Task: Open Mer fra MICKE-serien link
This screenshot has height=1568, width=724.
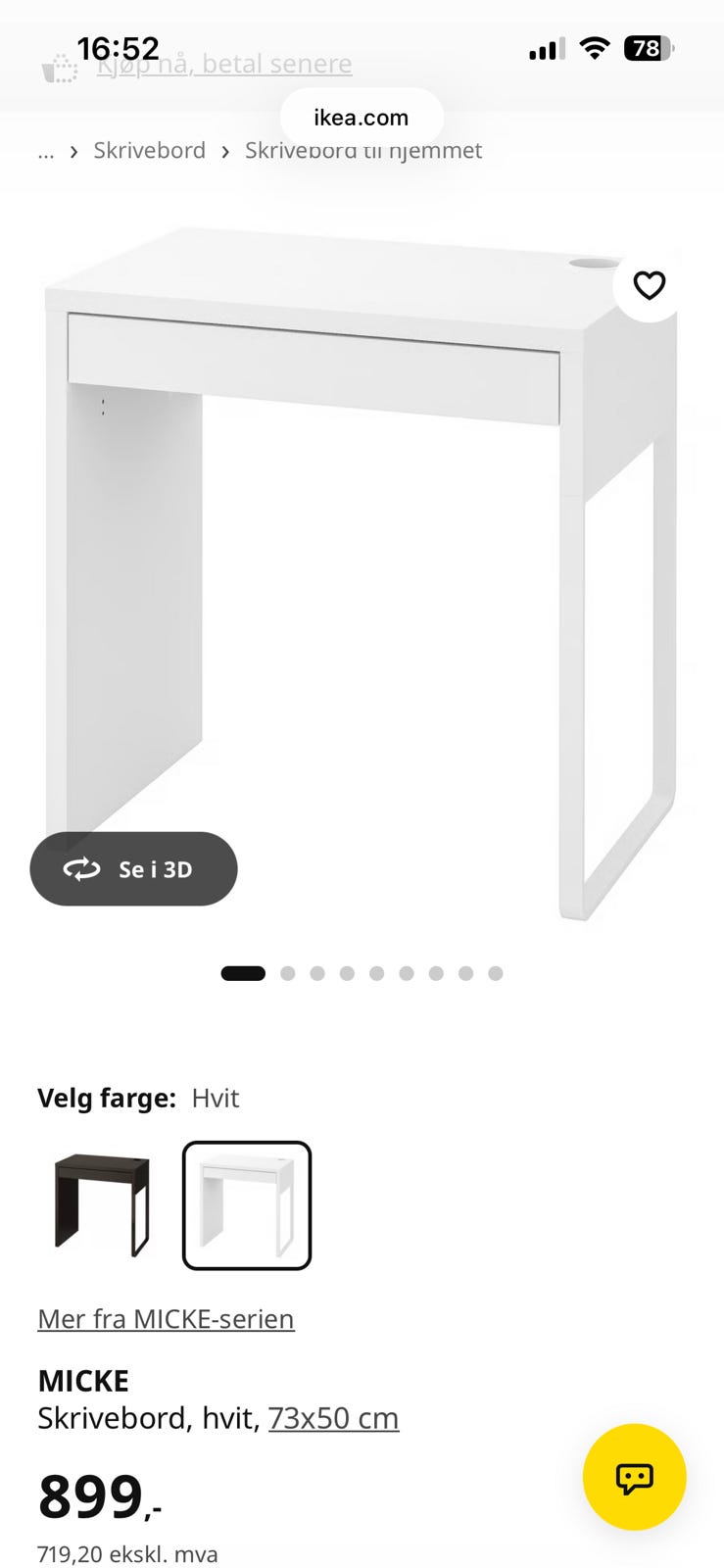Action: (166, 1319)
